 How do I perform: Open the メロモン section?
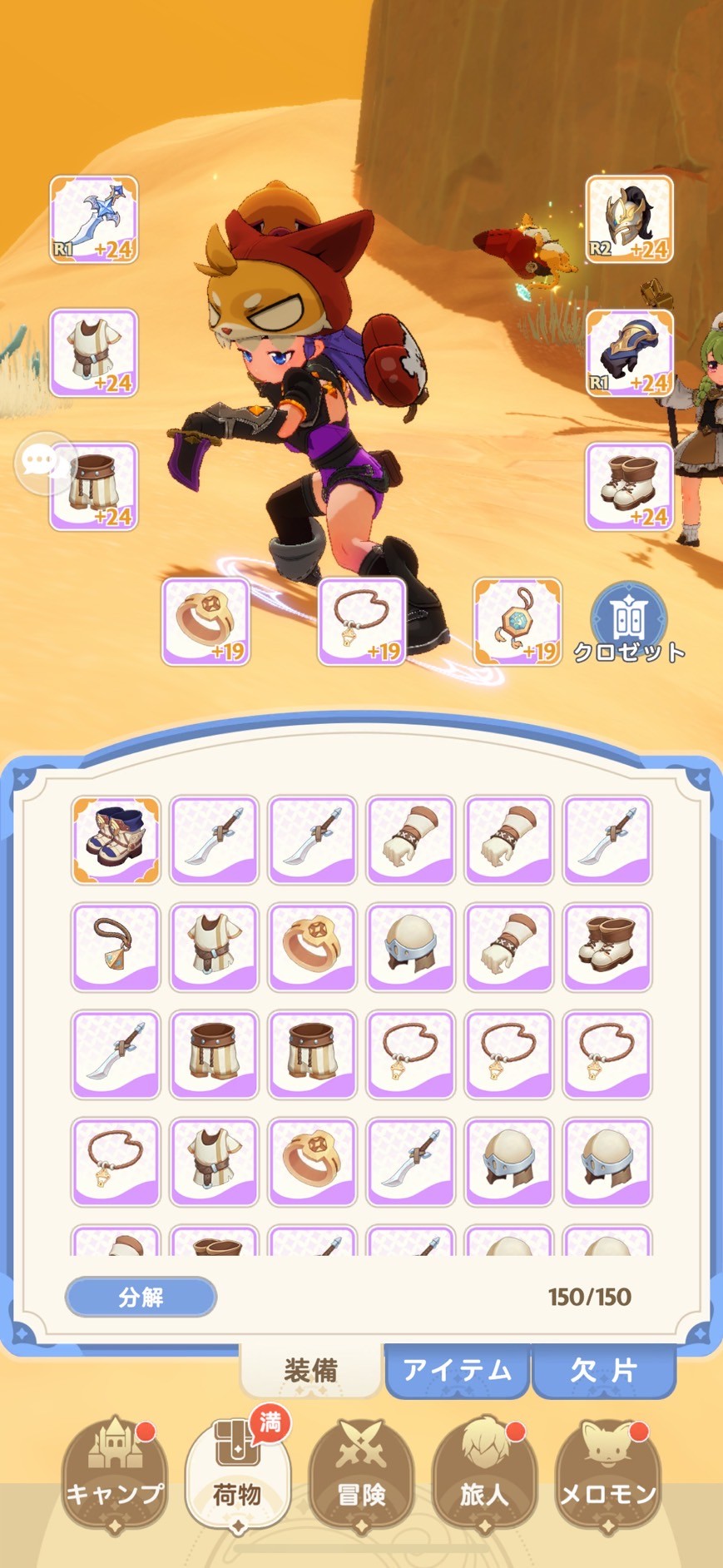pos(607,1471)
